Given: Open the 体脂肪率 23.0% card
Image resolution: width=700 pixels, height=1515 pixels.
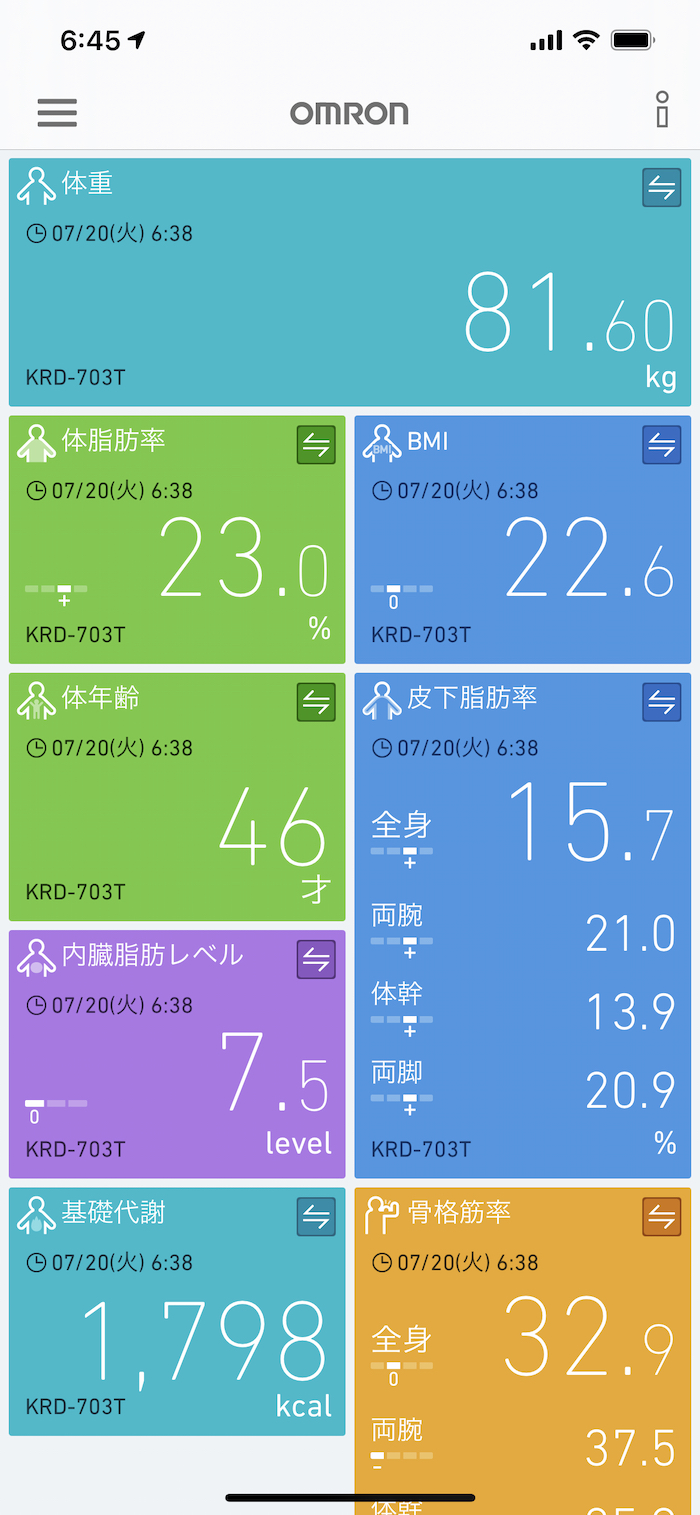Looking at the screenshot, I should point(177,560).
